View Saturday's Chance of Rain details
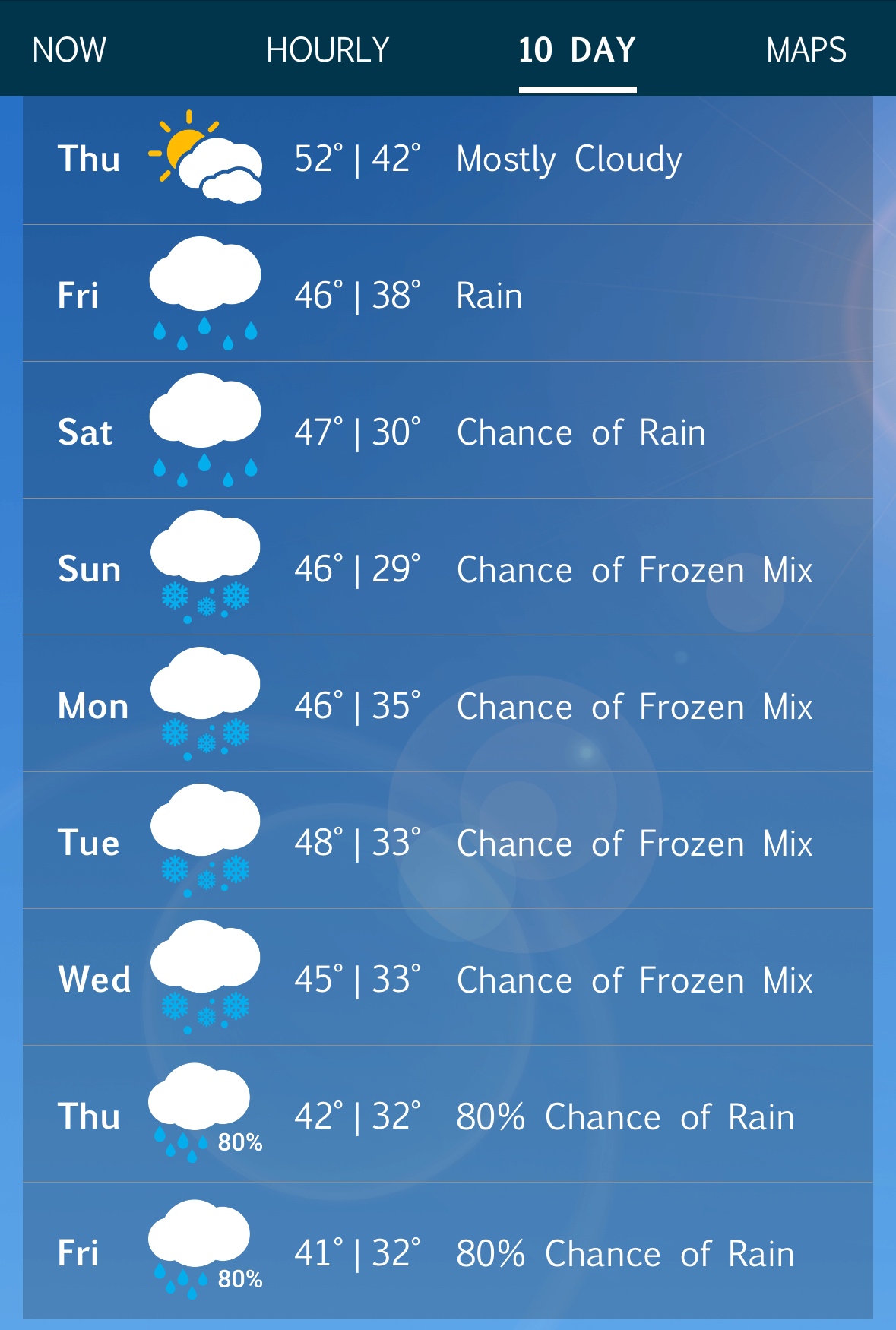The image size is (896, 1330). tap(448, 432)
